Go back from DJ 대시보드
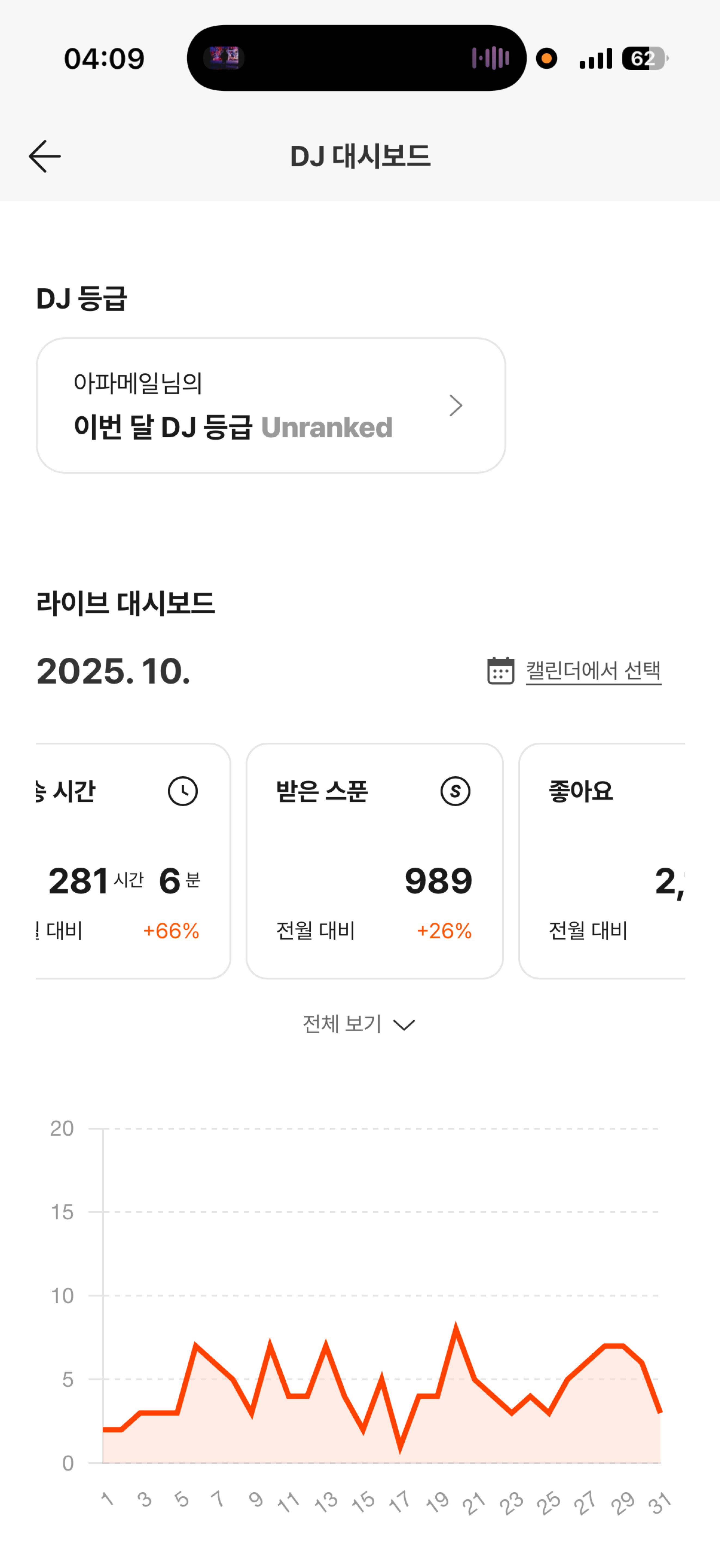 coord(44,157)
